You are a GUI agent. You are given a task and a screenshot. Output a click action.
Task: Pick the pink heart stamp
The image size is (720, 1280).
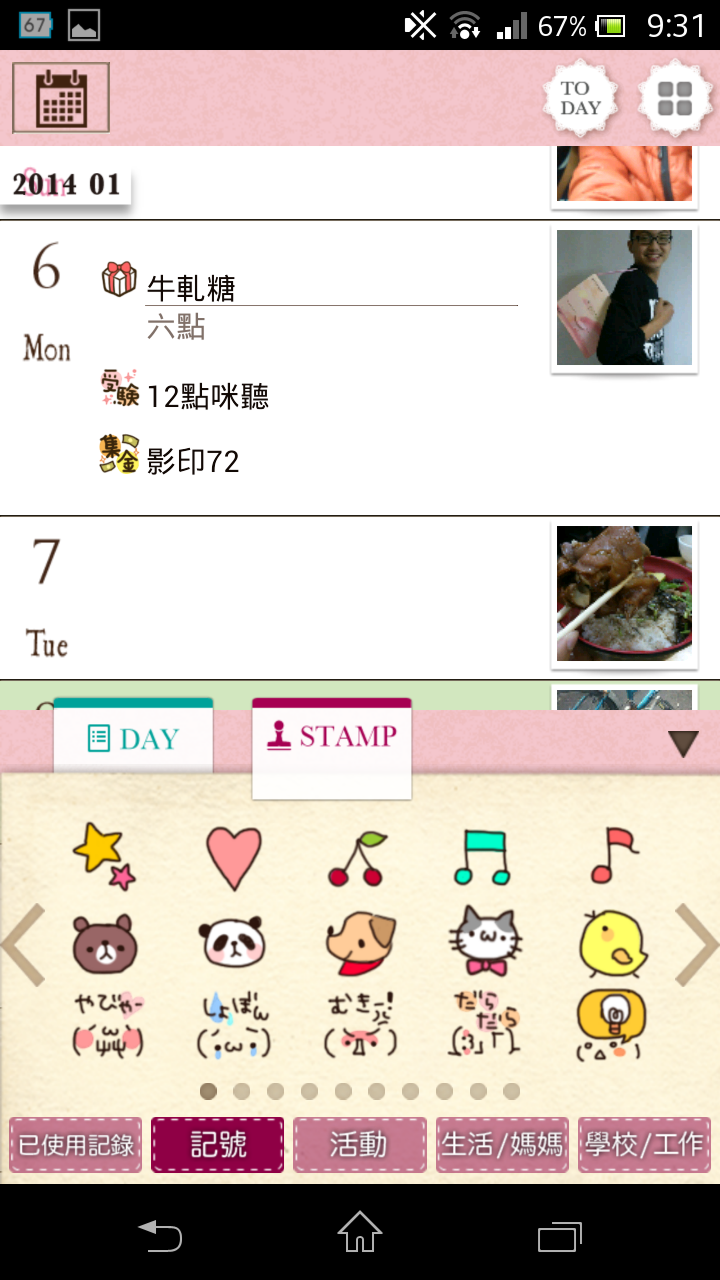pyautogui.click(x=234, y=858)
